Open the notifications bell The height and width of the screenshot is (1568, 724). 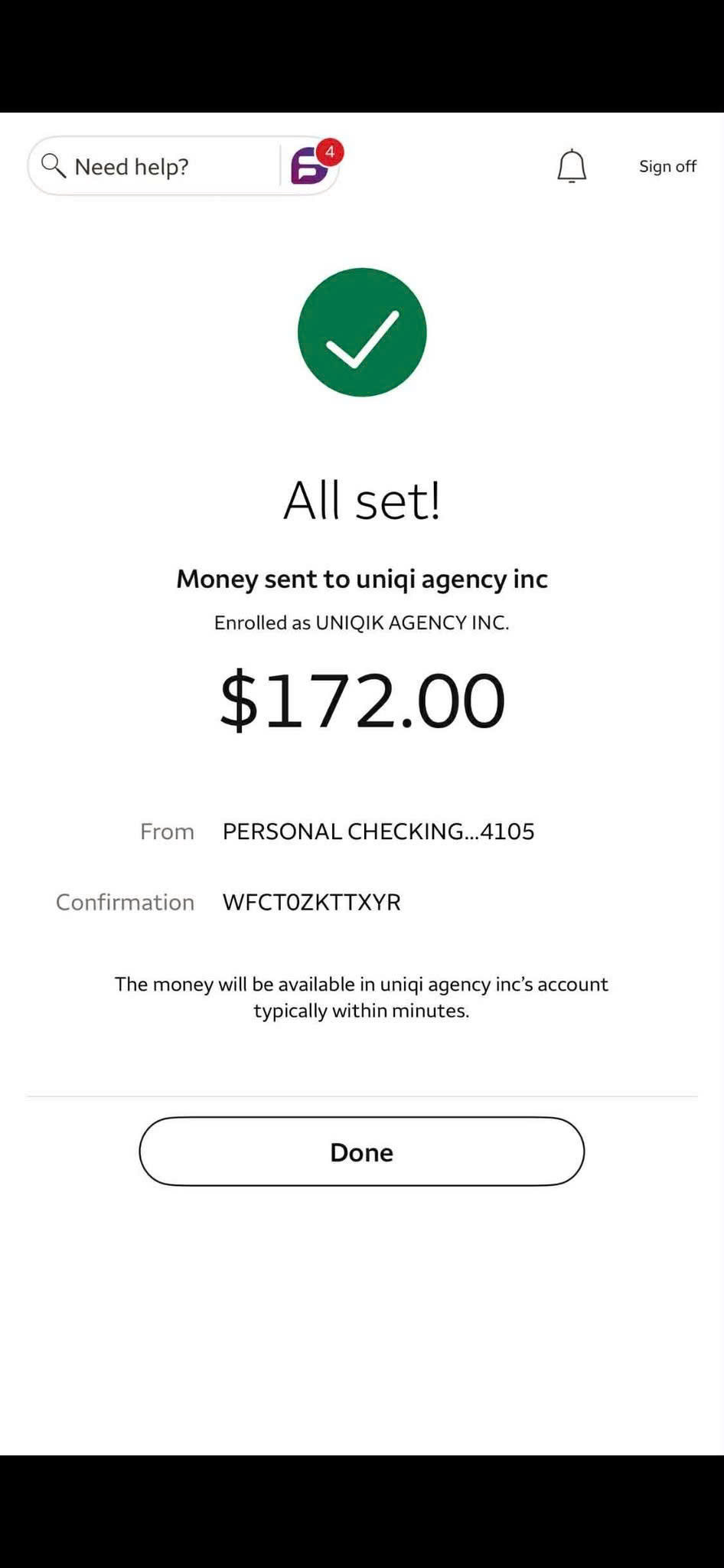[572, 166]
